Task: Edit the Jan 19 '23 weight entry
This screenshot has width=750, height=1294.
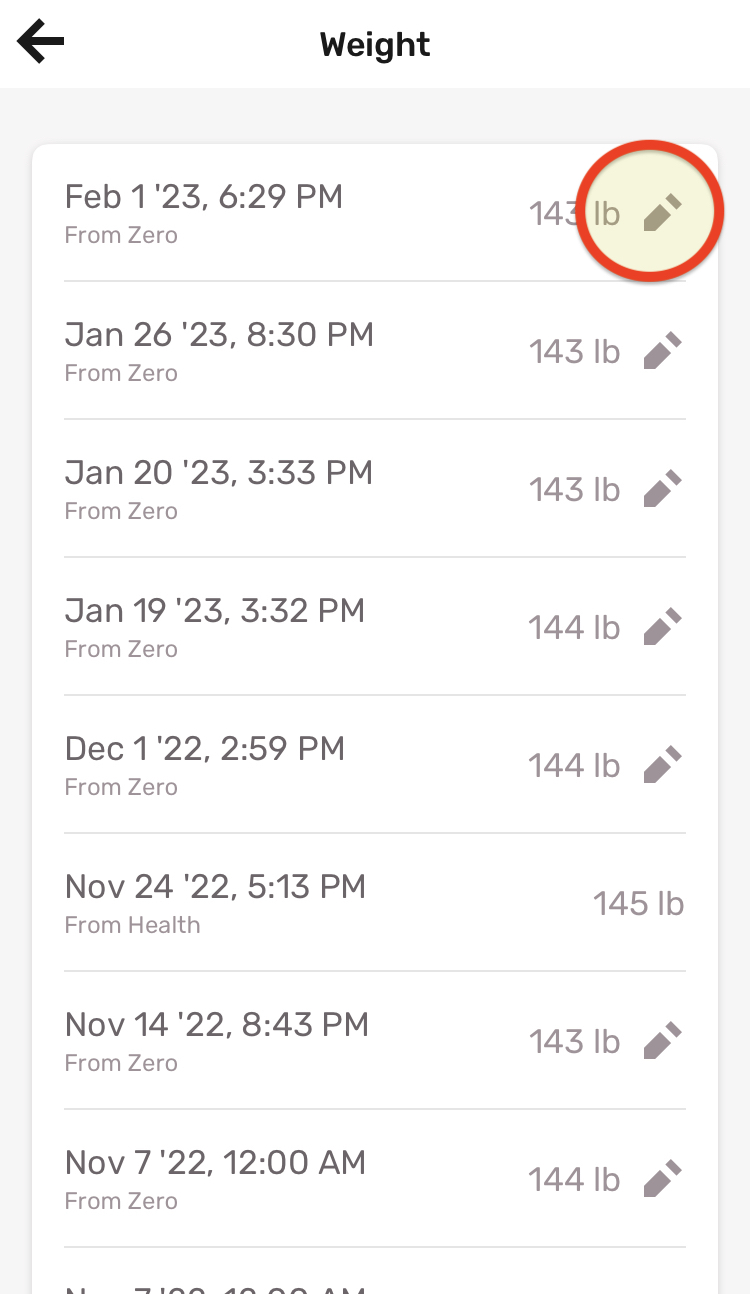Action: click(662, 627)
